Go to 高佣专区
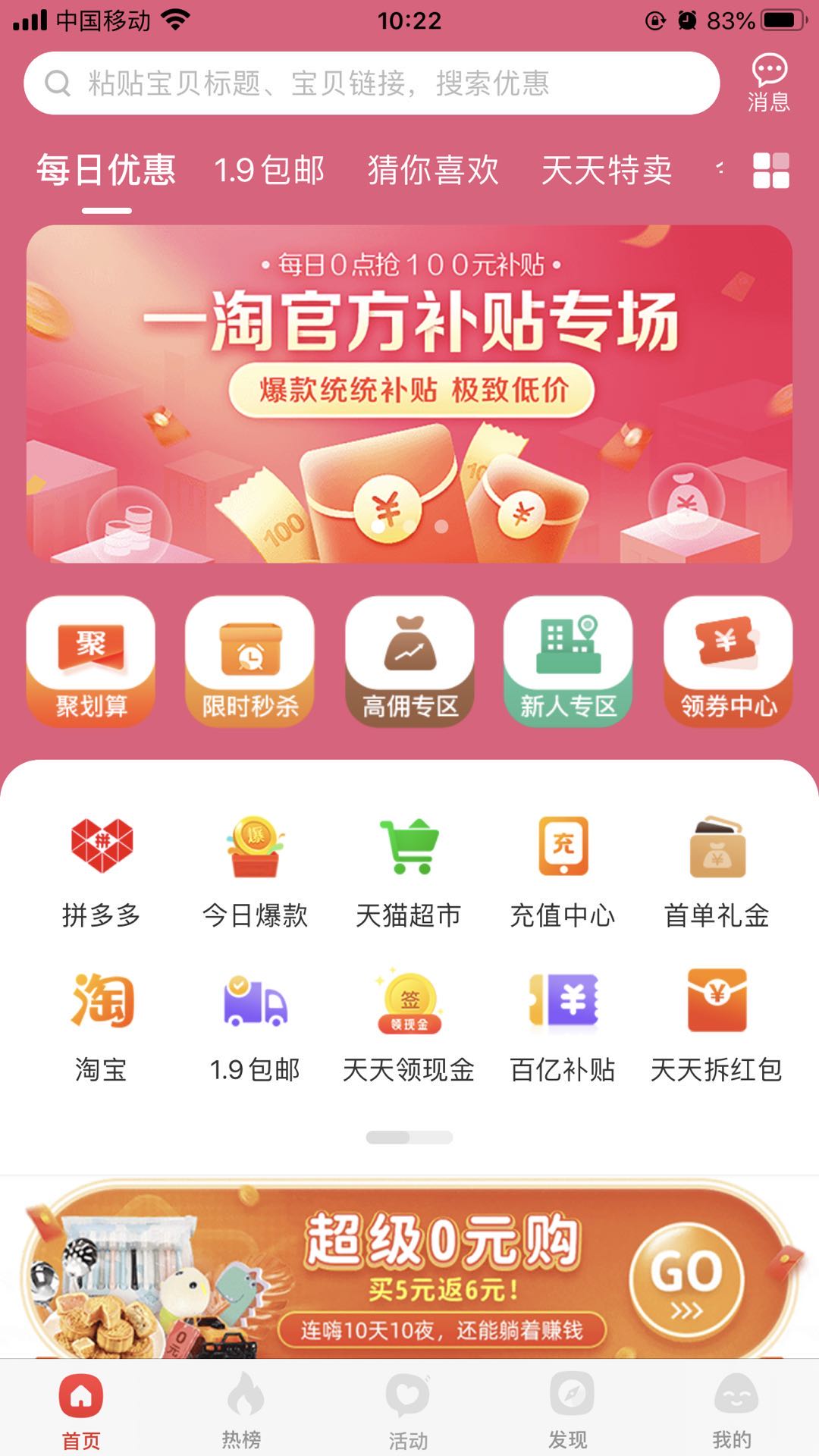 (x=409, y=661)
